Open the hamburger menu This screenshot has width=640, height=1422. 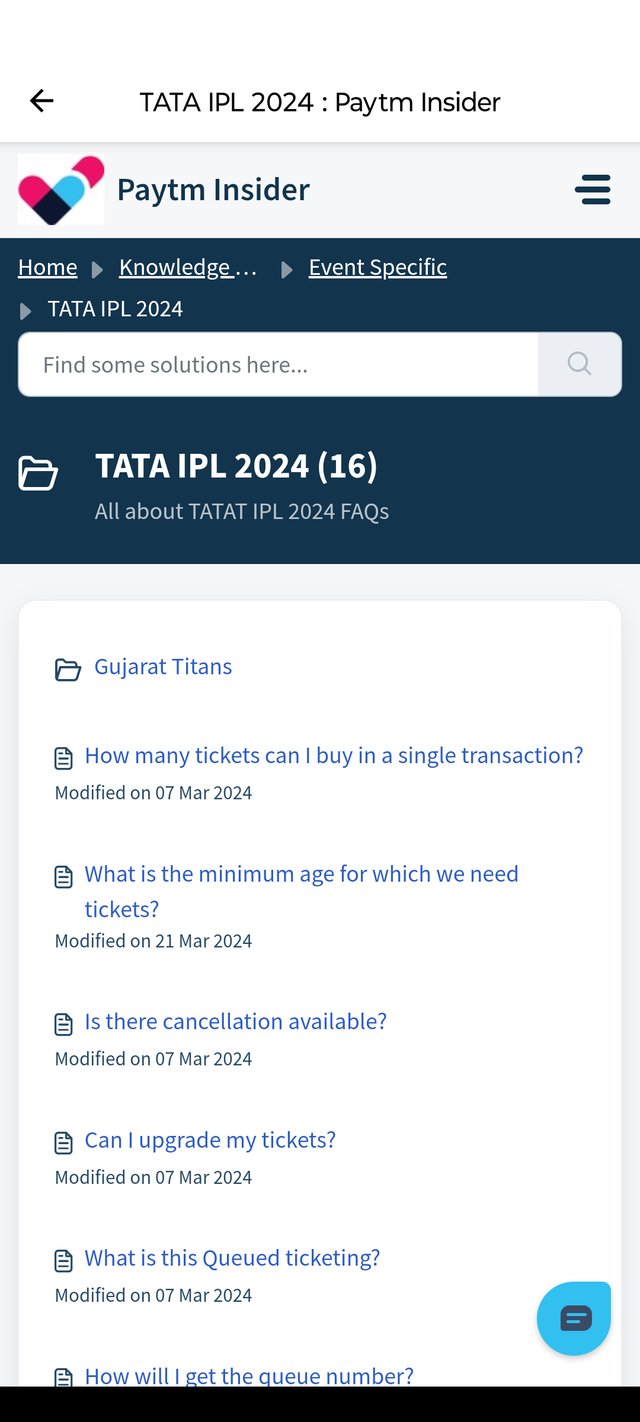[x=593, y=189]
